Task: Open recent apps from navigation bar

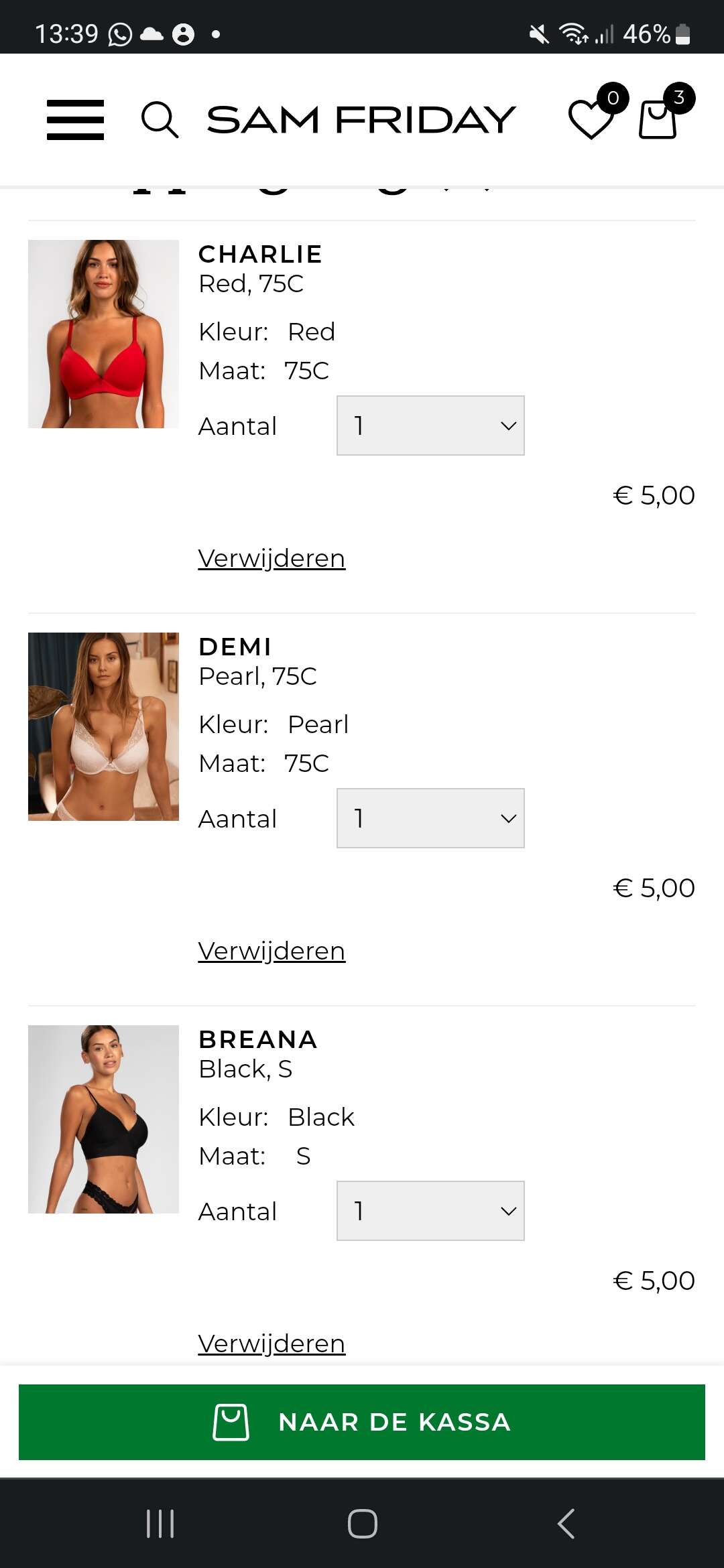Action: click(x=160, y=1524)
